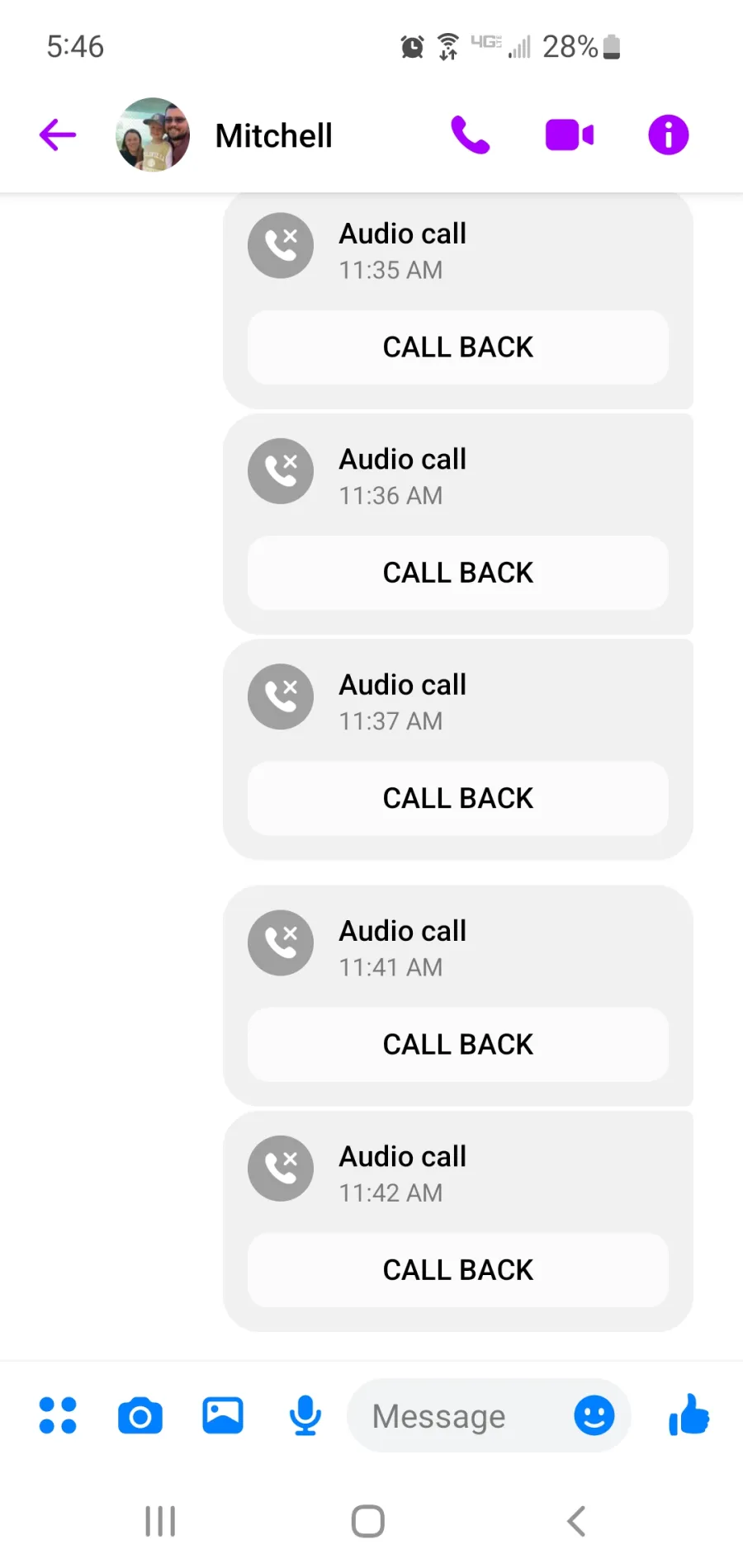The image size is (743, 1568).
Task: Call back the 11:41 AM audio call
Action: click(458, 1044)
